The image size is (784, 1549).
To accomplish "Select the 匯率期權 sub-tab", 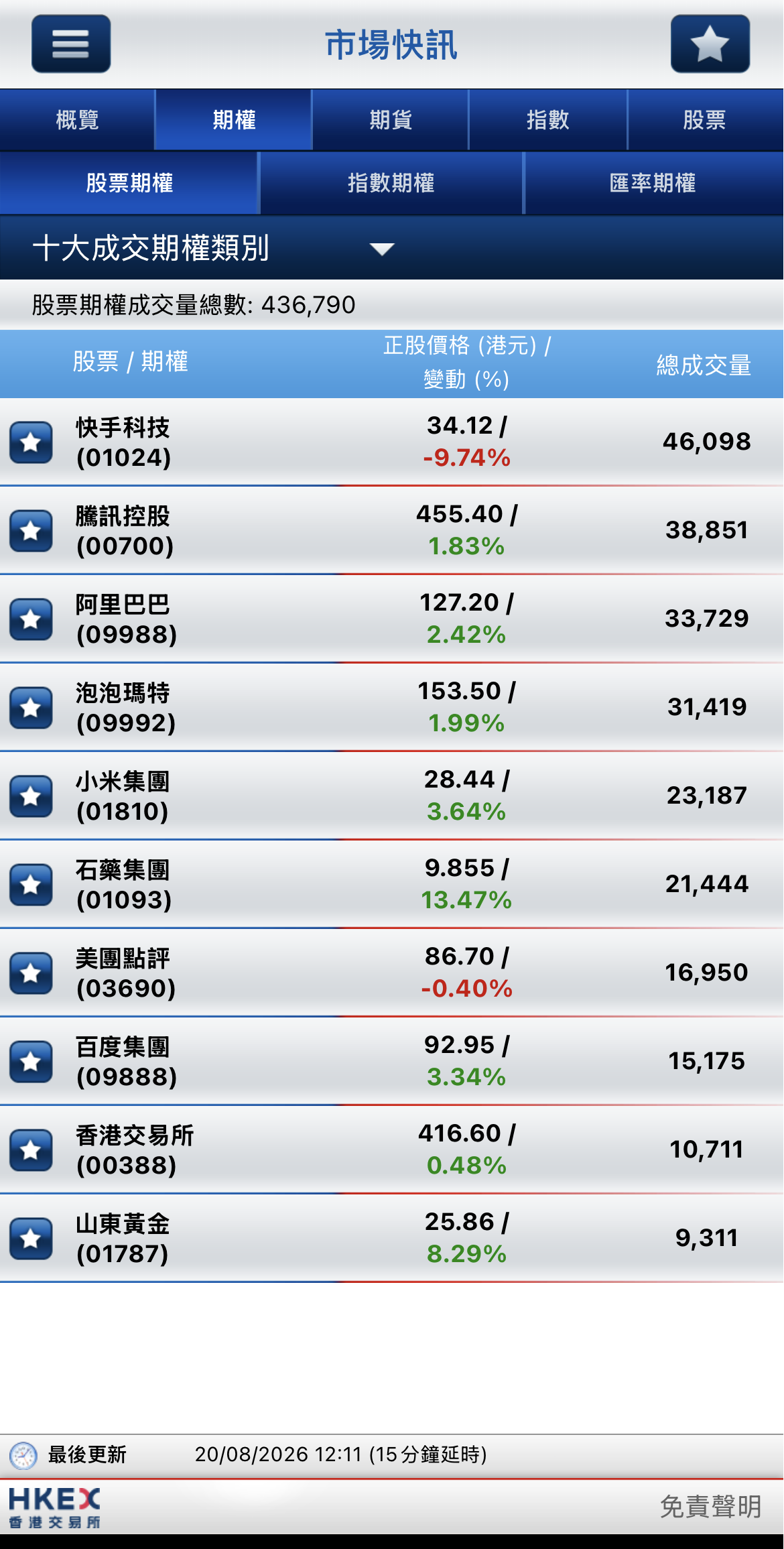I will tap(654, 183).
